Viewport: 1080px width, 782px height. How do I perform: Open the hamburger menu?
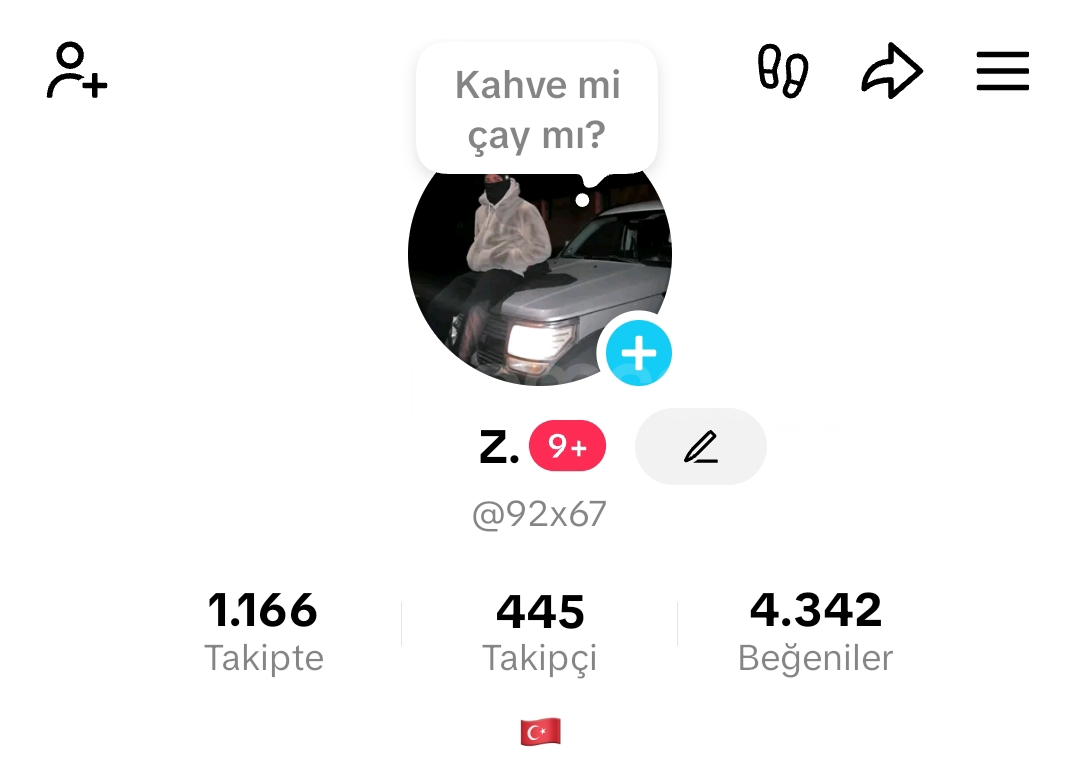[1002, 71]
